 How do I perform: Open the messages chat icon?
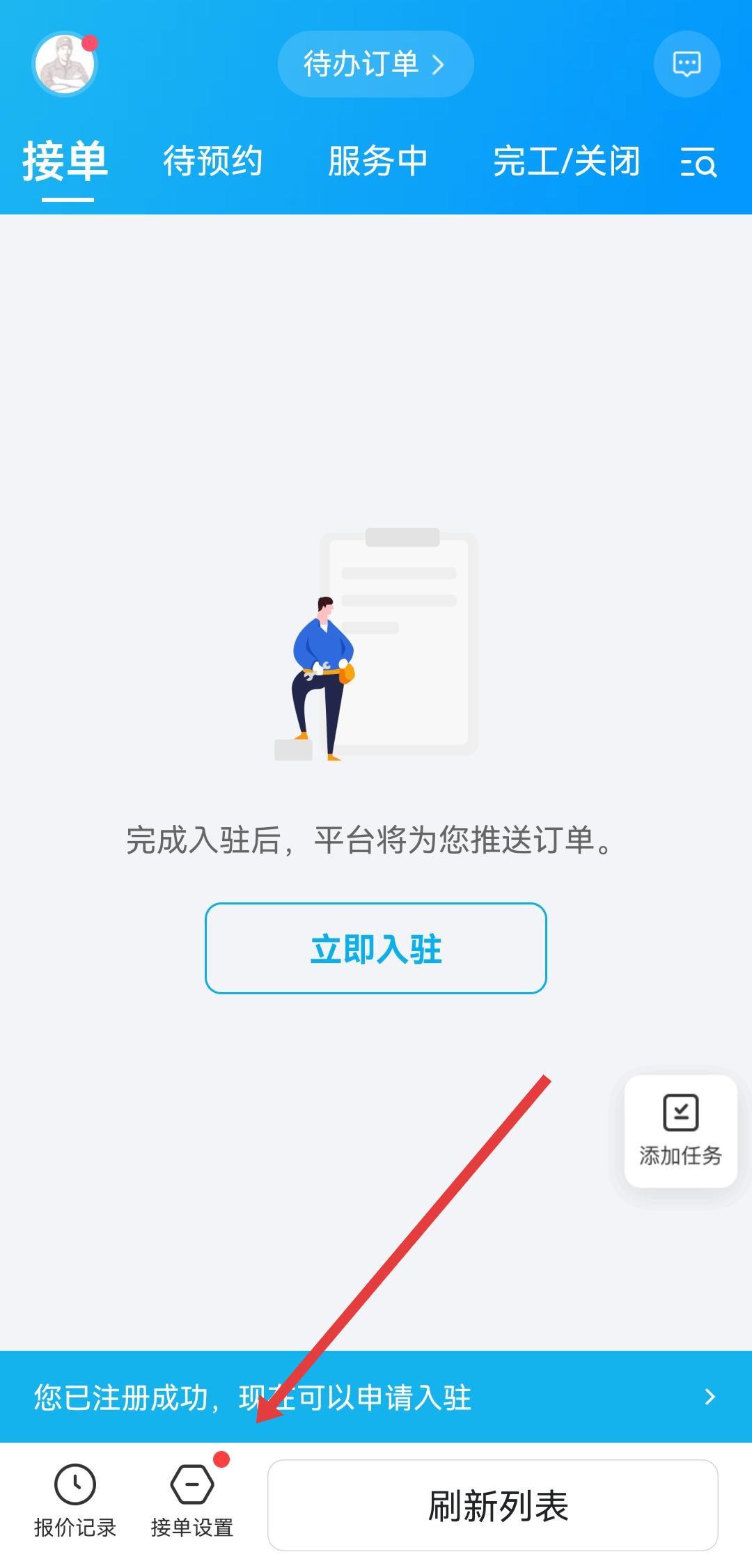(x=687, y=64)
